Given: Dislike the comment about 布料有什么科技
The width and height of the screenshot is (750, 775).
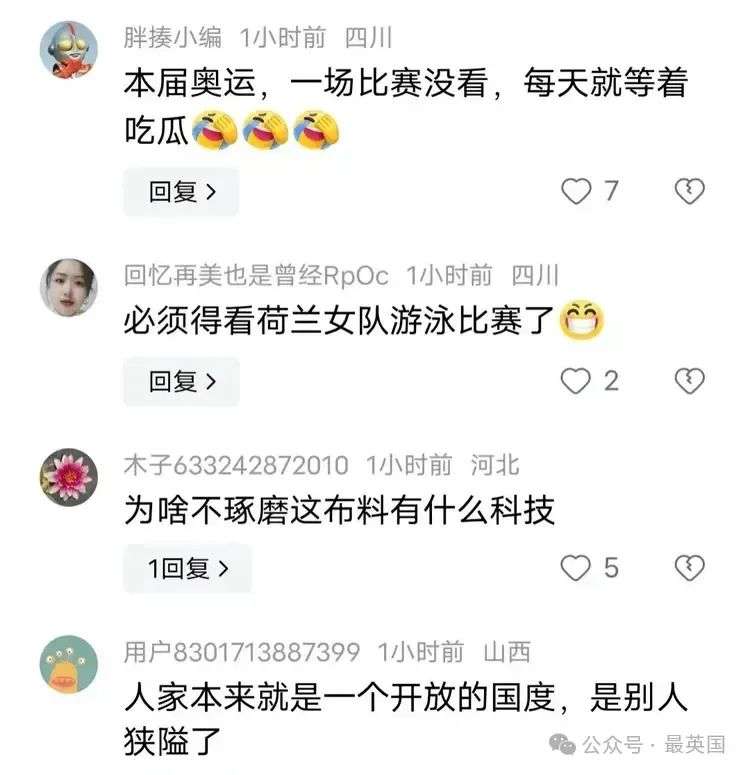Looking at the screenshot, I should pos(690,569).
